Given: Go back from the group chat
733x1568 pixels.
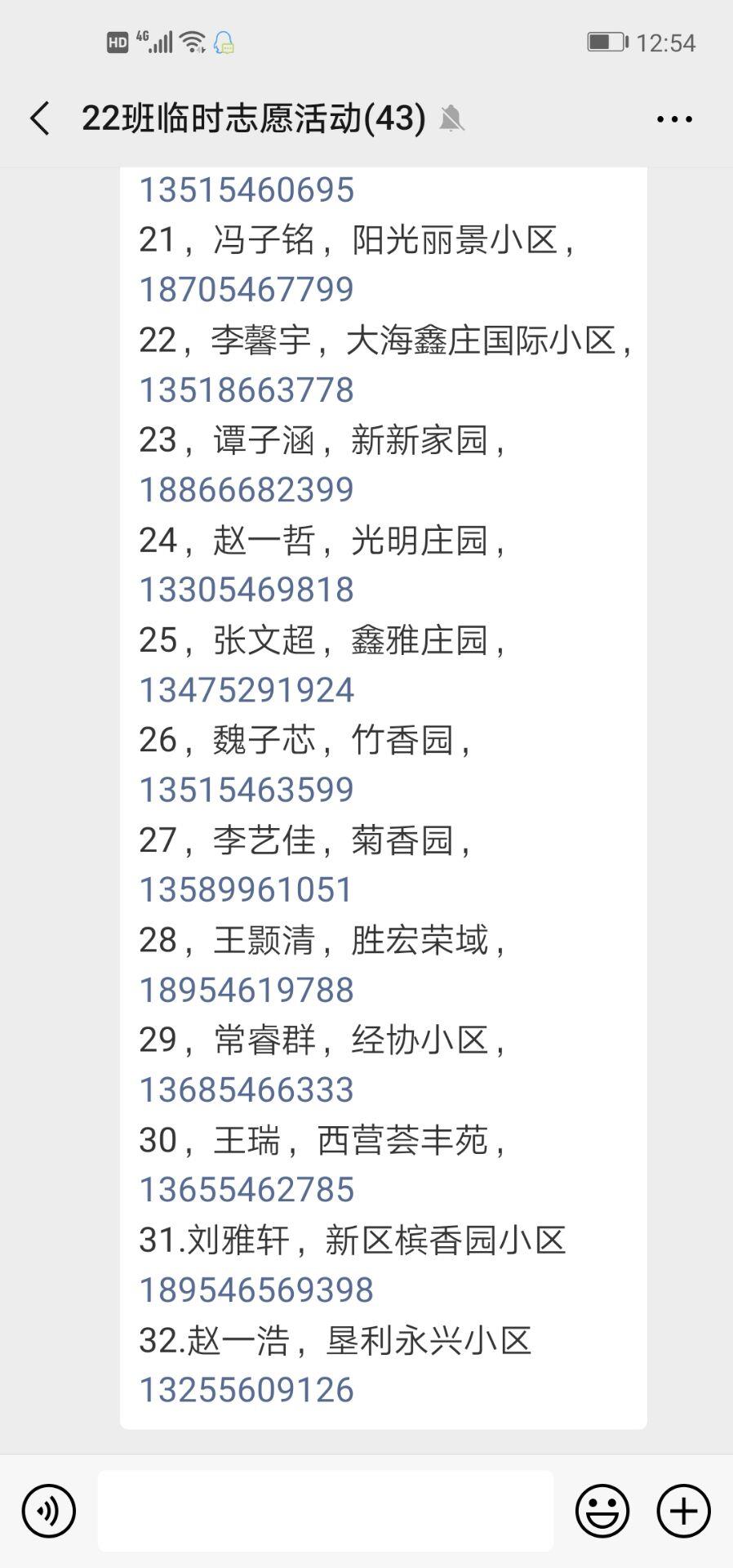Looking at the screenshot, I should click(x=40, y=118).
